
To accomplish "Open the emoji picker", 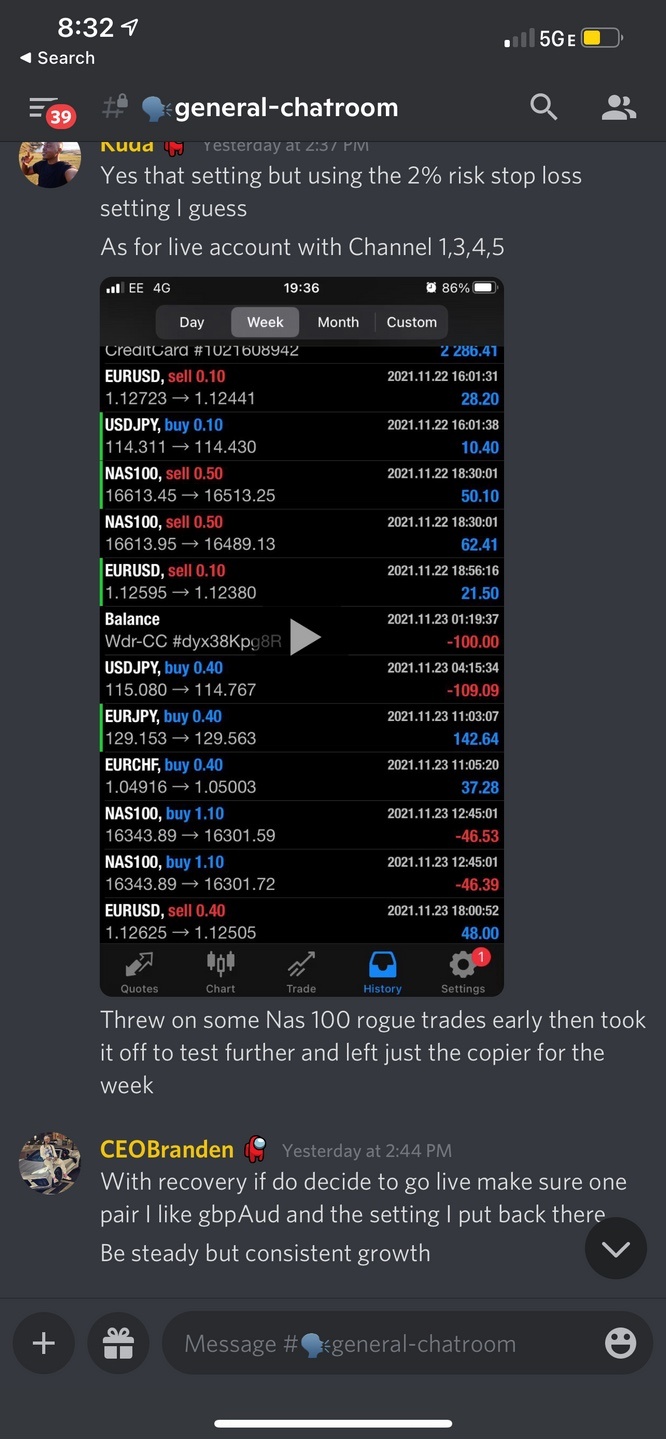I will pos(621,1343).
